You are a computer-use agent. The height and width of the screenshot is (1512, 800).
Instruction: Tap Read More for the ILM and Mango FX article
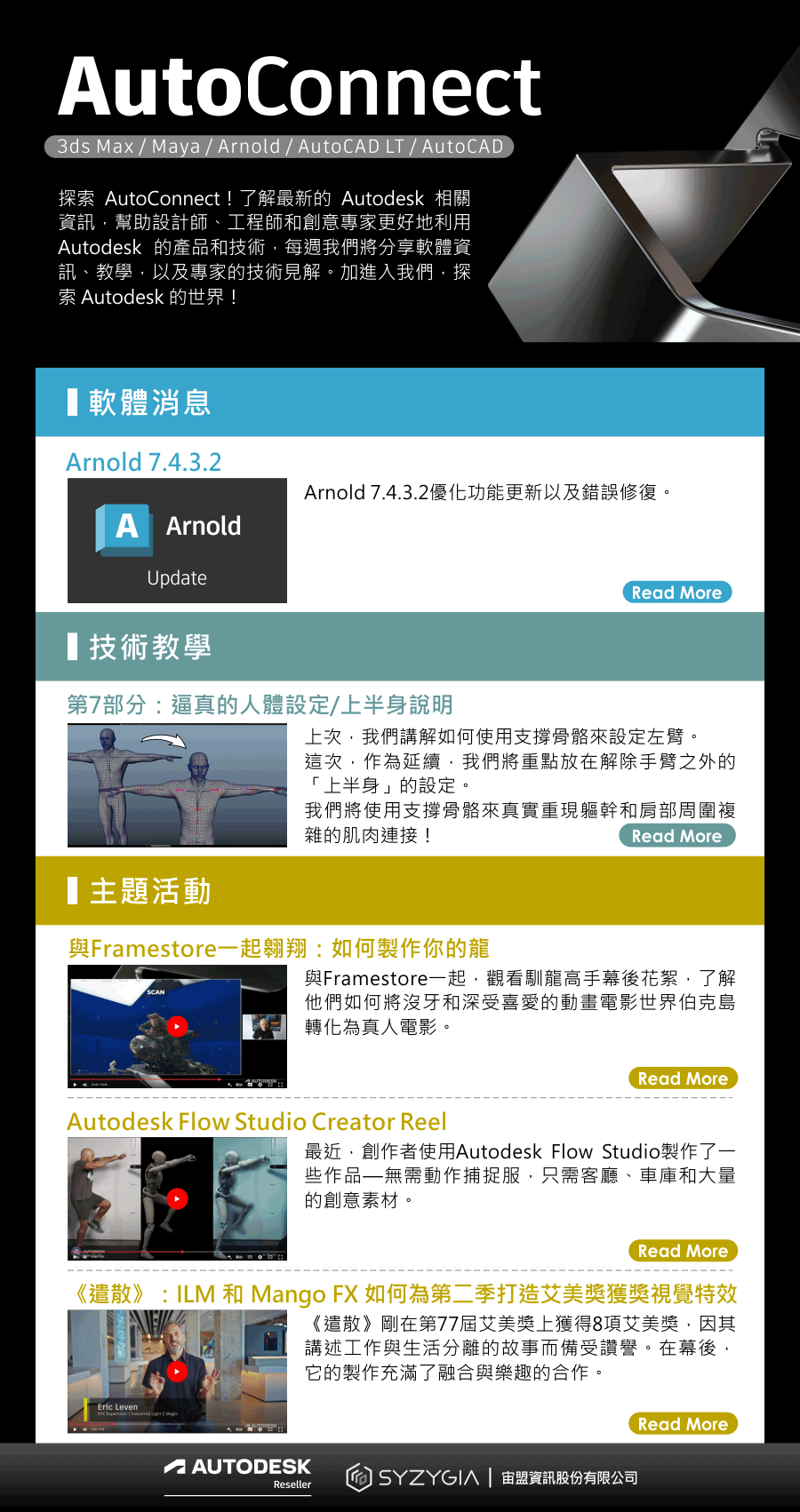click(683, 1424)
